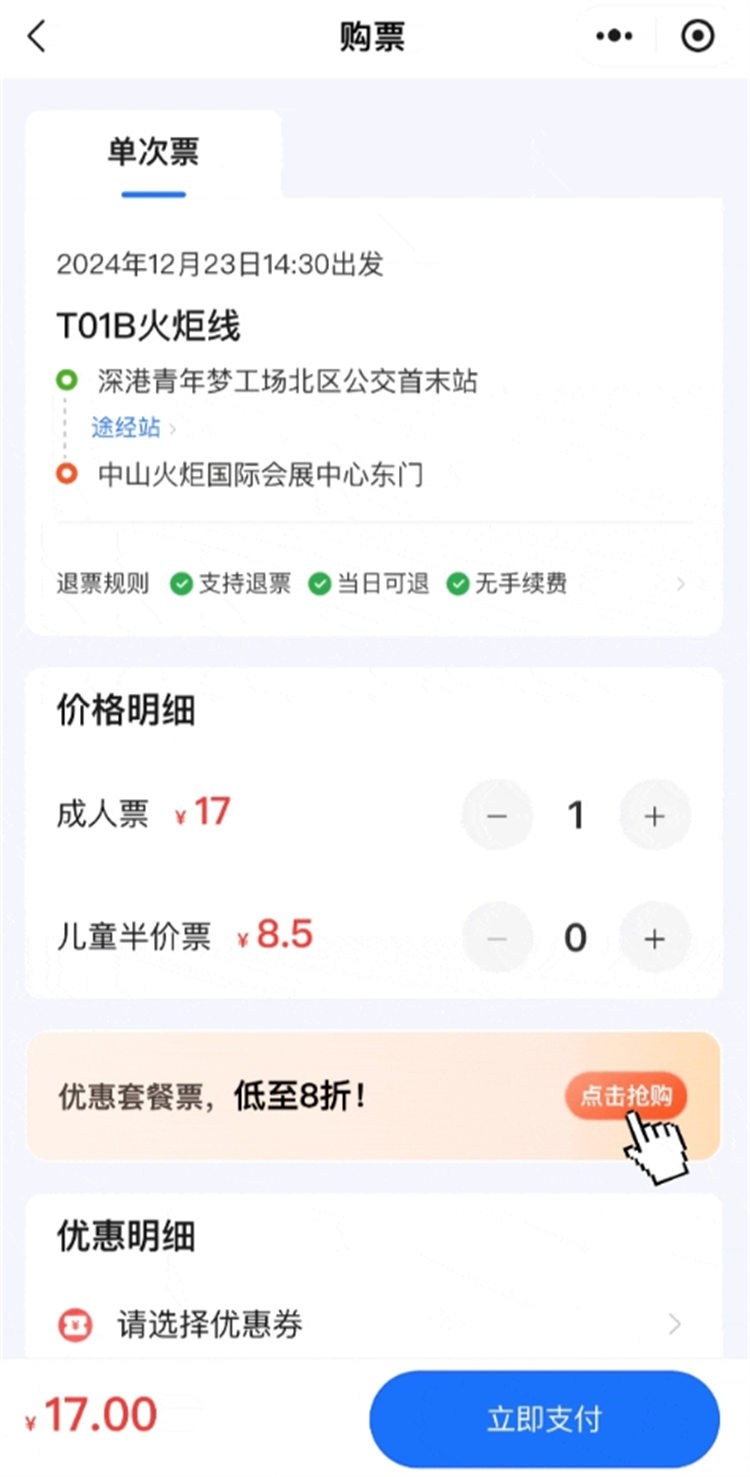Image resolution: width=750 pixels, height=1477 pixels.
Task: Close the mini-program via the circle icon
Action: [x=697, y=37]
